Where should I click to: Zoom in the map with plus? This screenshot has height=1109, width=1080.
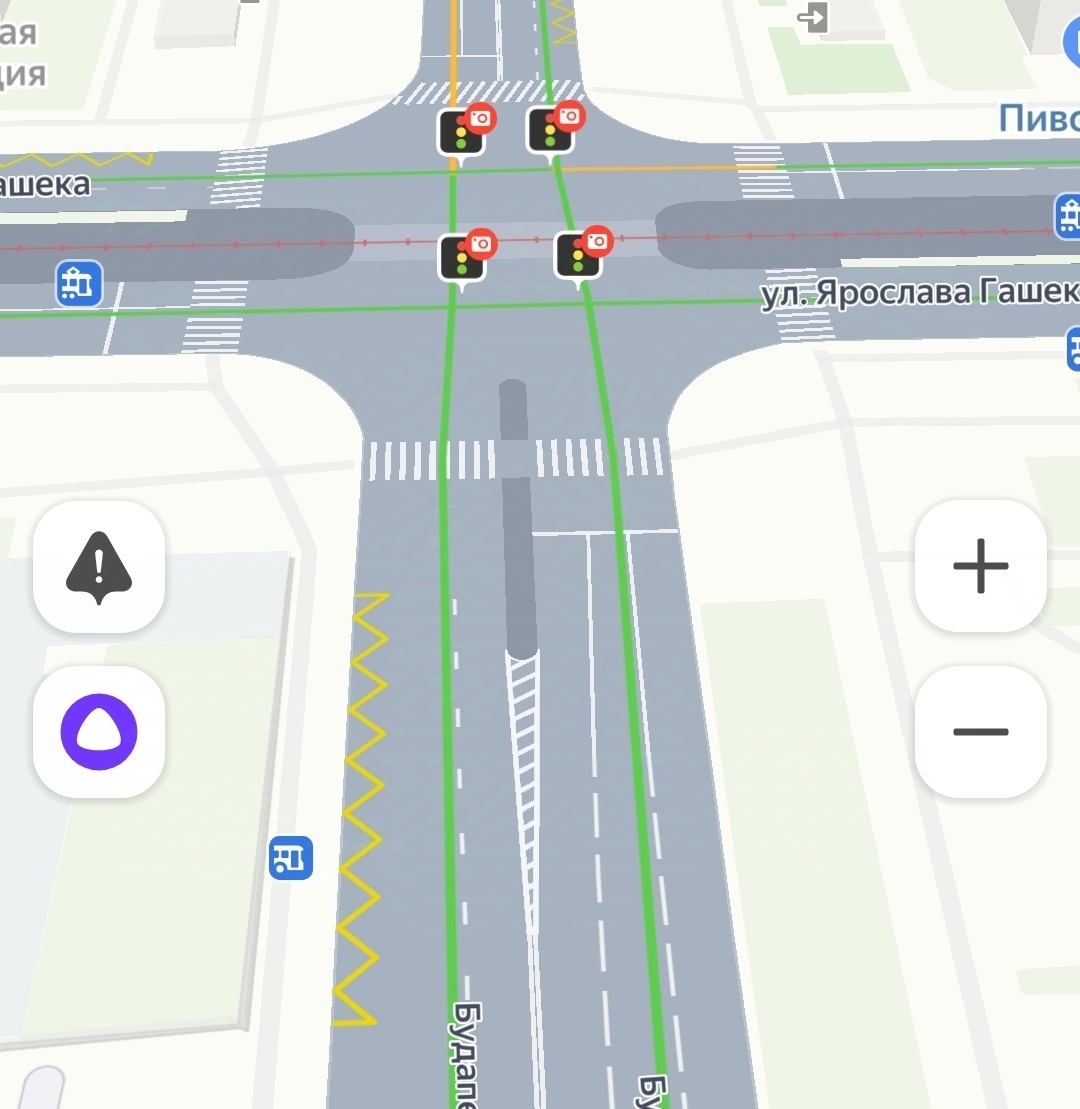point(980,566)
